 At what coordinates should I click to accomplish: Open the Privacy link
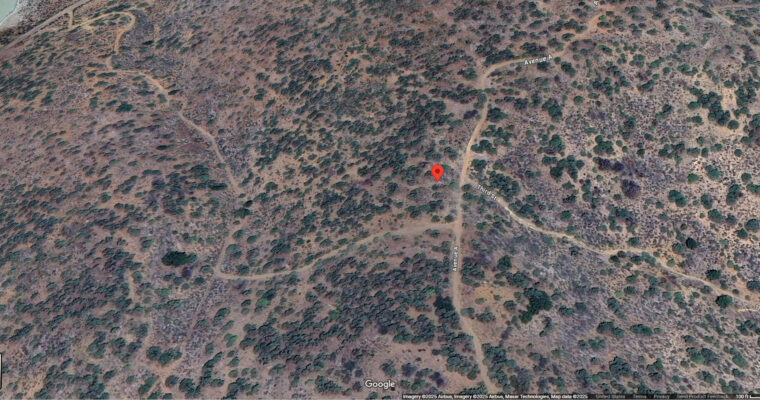click(661, 396)
